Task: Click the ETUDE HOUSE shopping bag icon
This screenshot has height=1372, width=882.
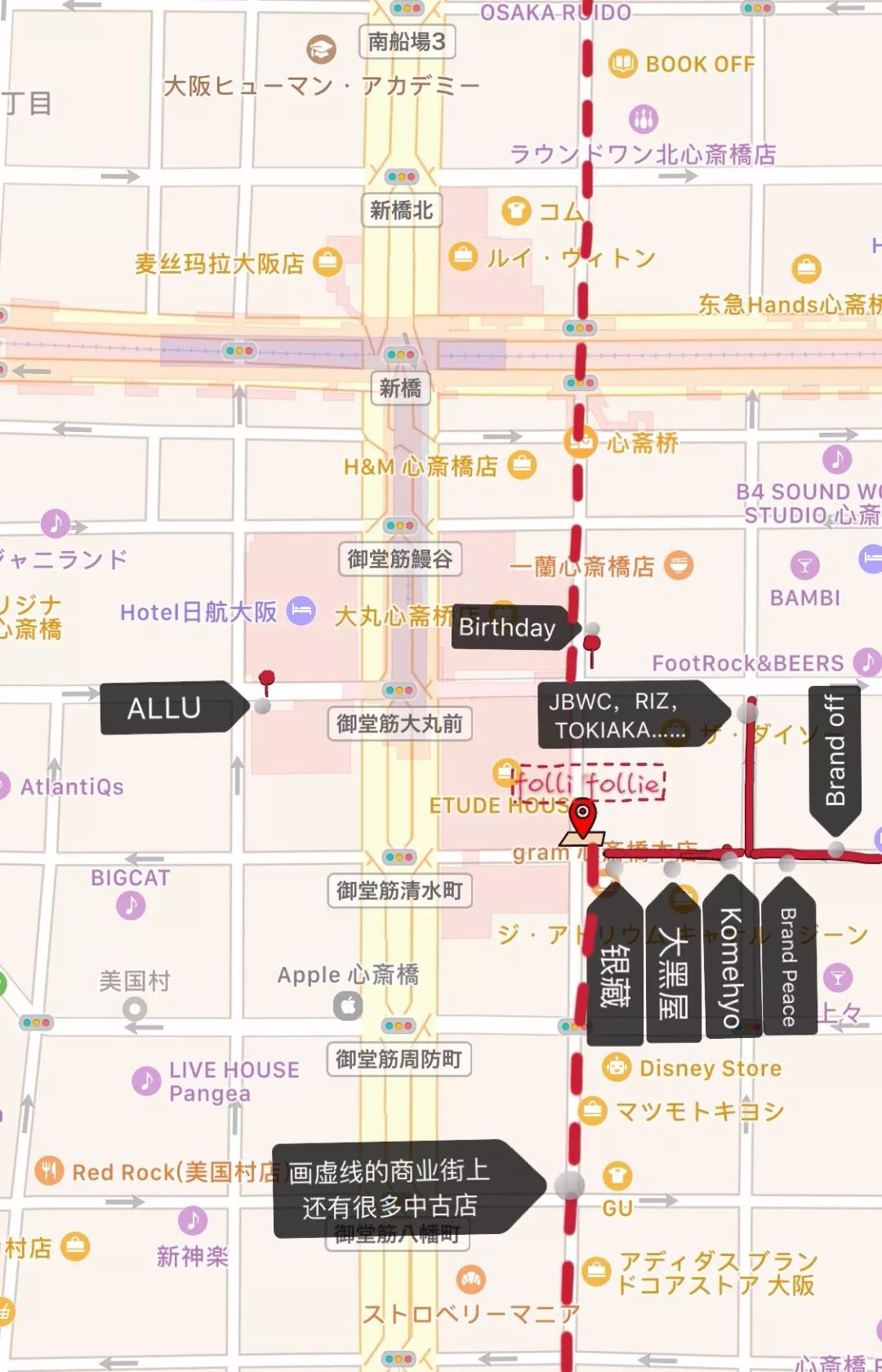Action: [x=506, y=772]
